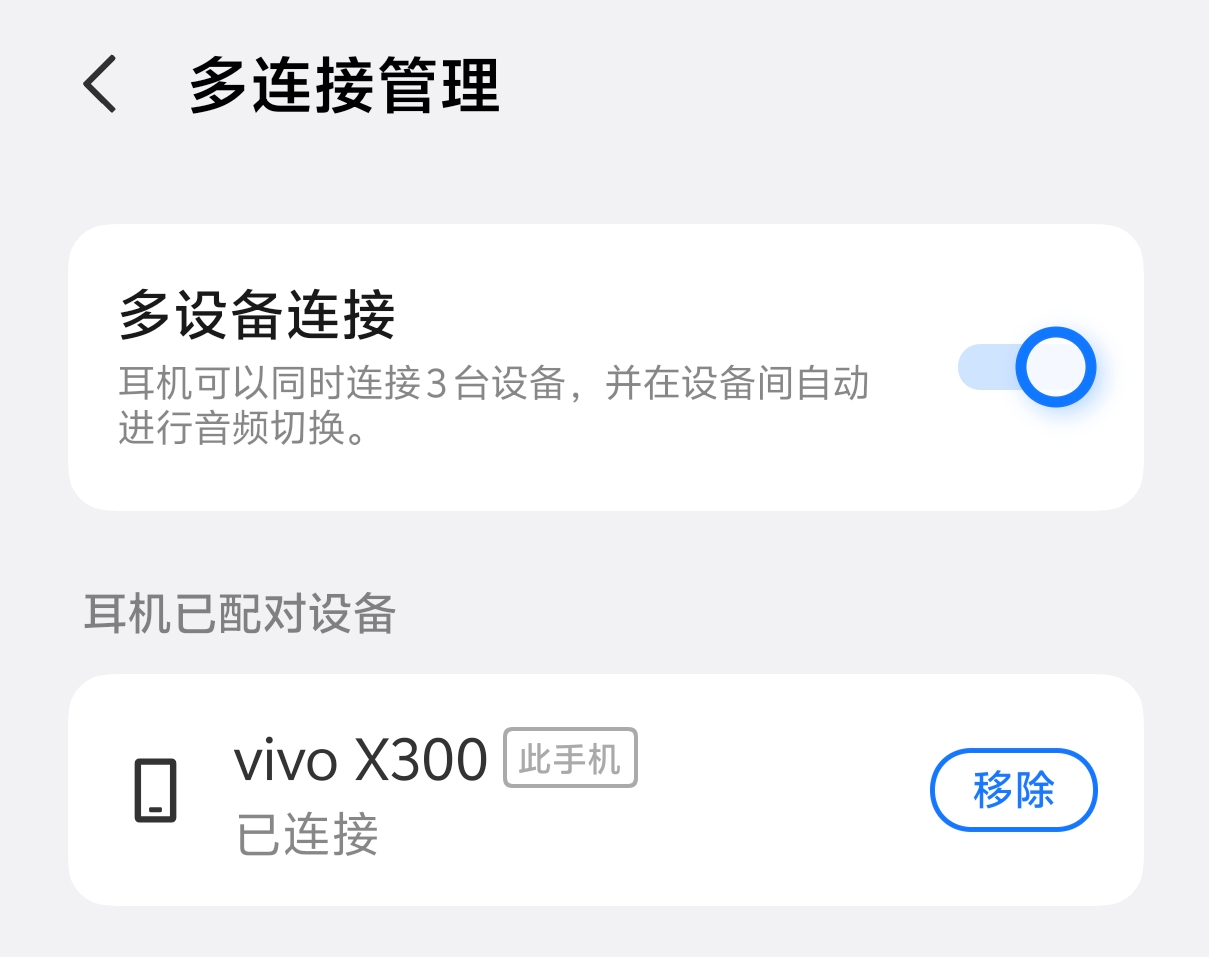Go back from 多连接管理 page
The image size is (1209, 957).
point(100,84)
